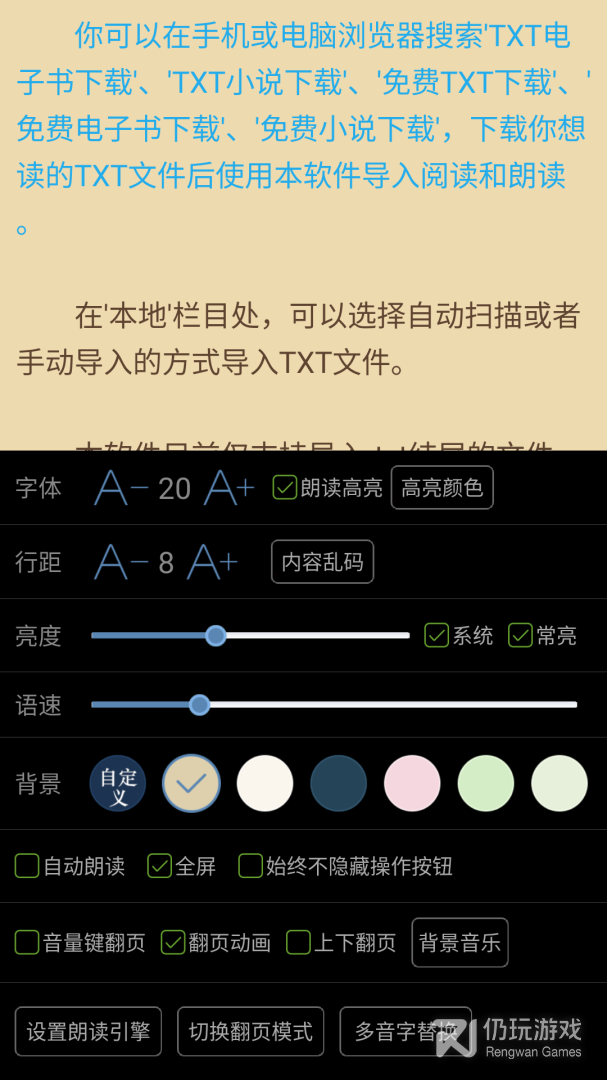Decrease line spacing in the 行距 row

(121, 562)
